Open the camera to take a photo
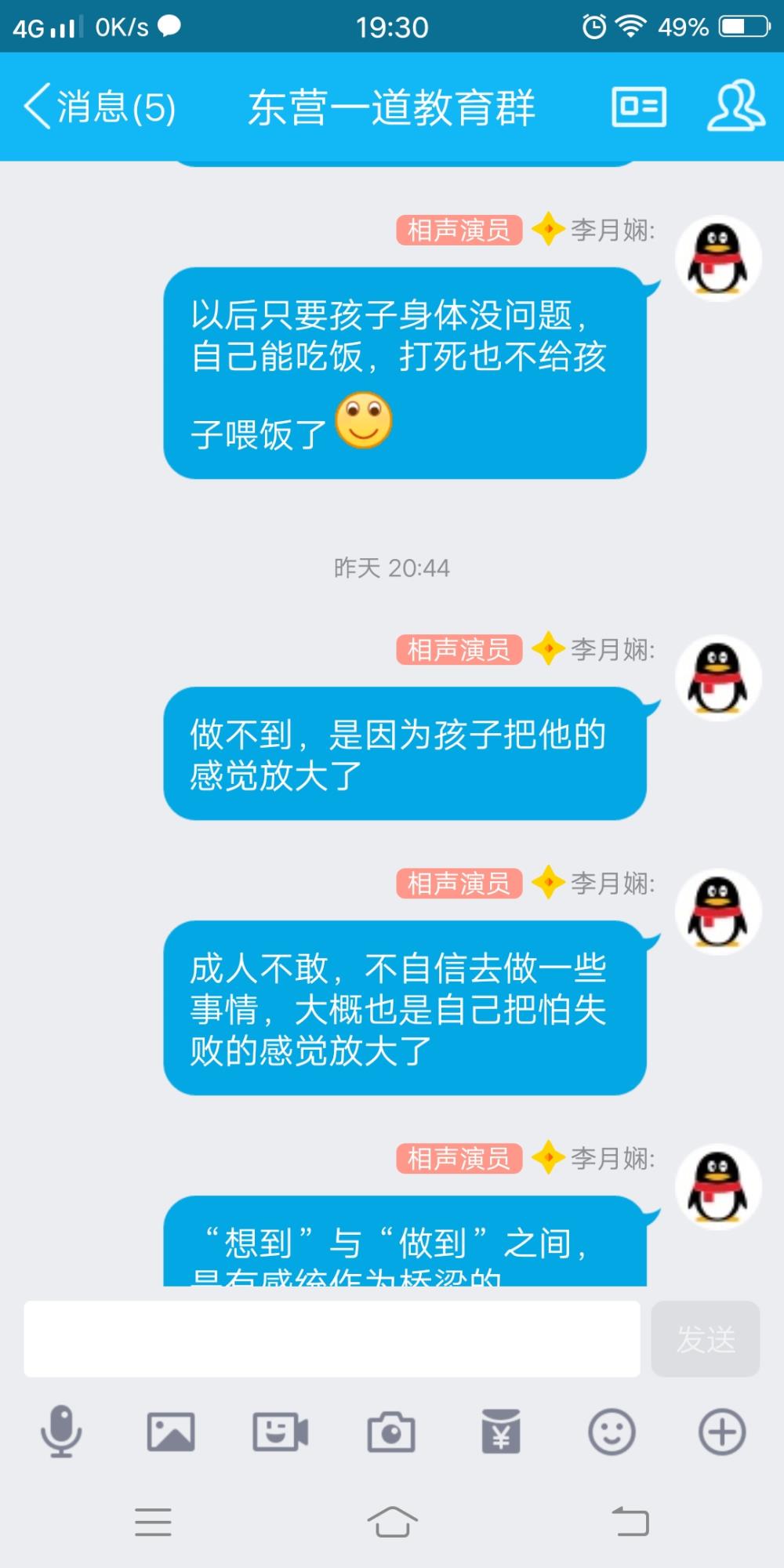This screenshot has width=784, height=1568. [391, 1432]
